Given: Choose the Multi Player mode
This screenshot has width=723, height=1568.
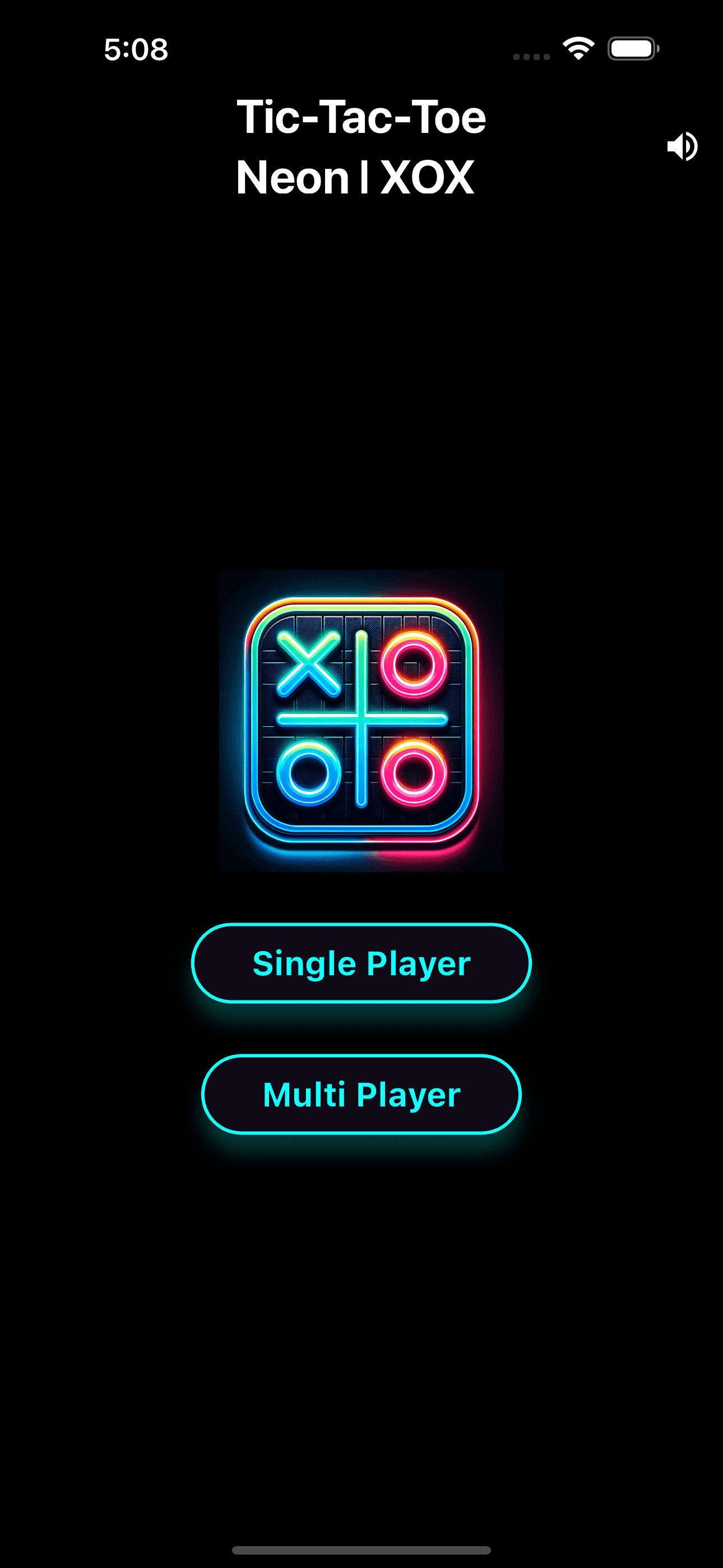Looking at the screenshot, I should coord(361,1094).
